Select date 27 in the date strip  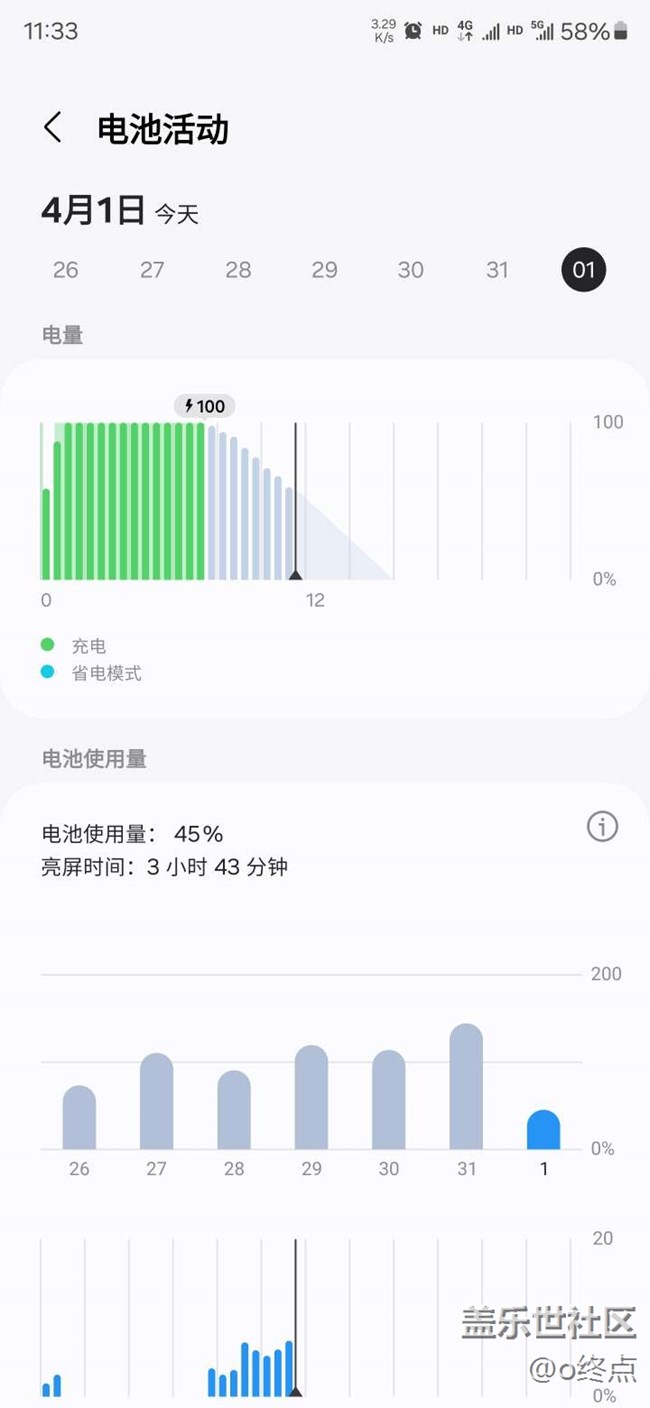click(152, 270)
